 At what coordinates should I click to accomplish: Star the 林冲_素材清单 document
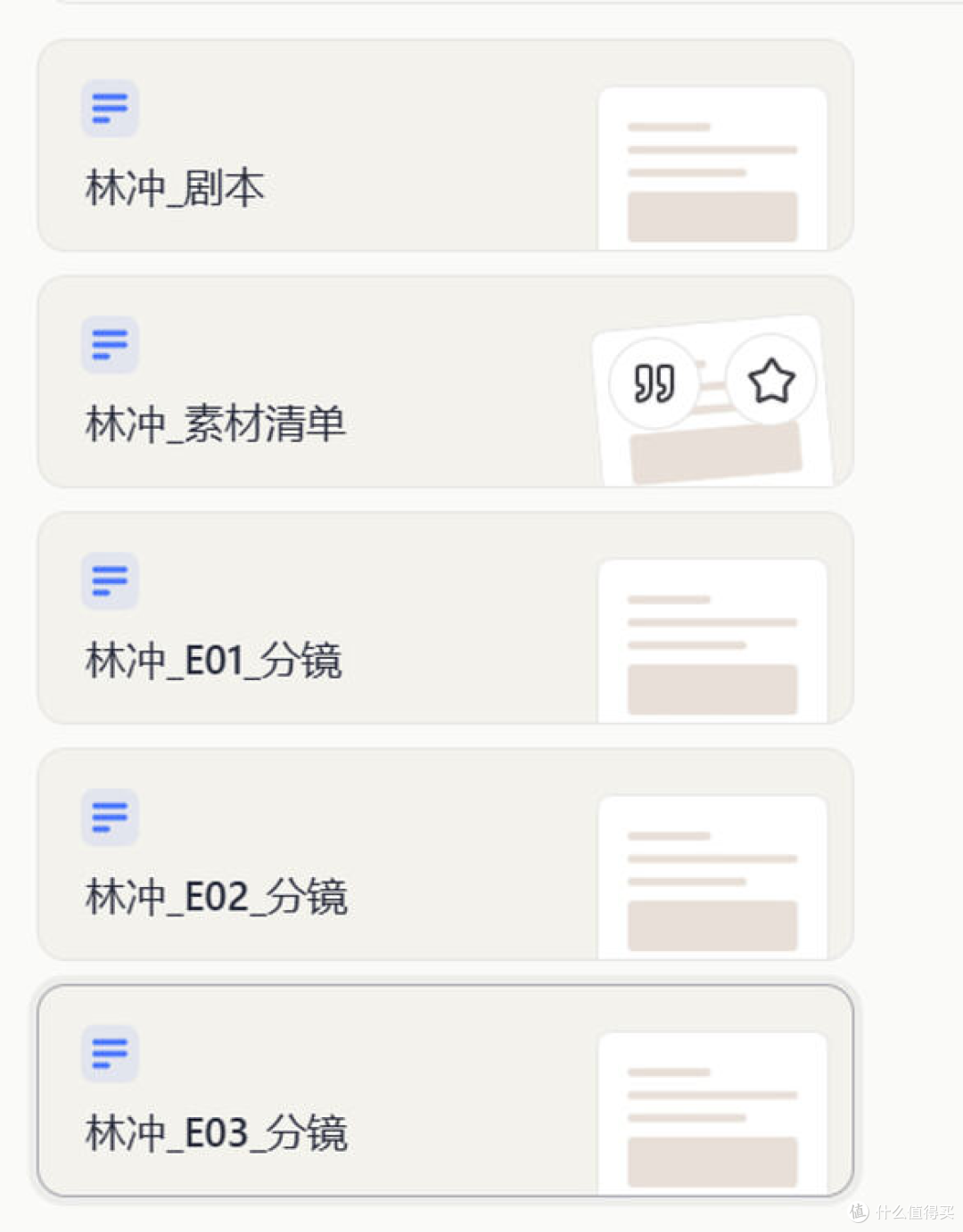771,382
